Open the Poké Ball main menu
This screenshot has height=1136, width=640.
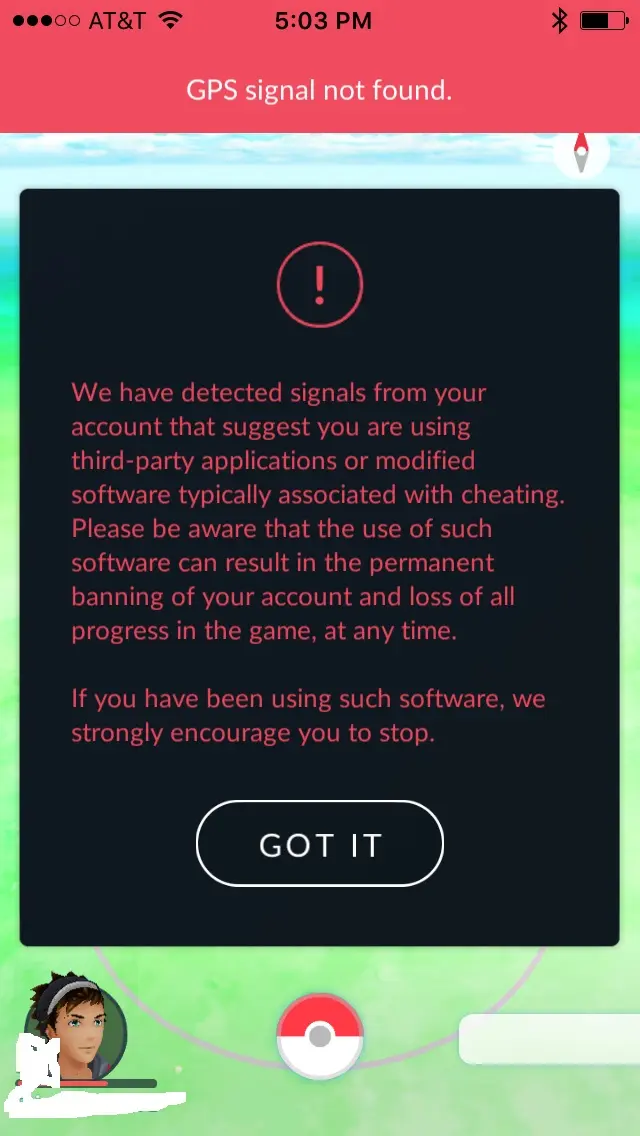pyautogui.click(x=320, y=1037)
